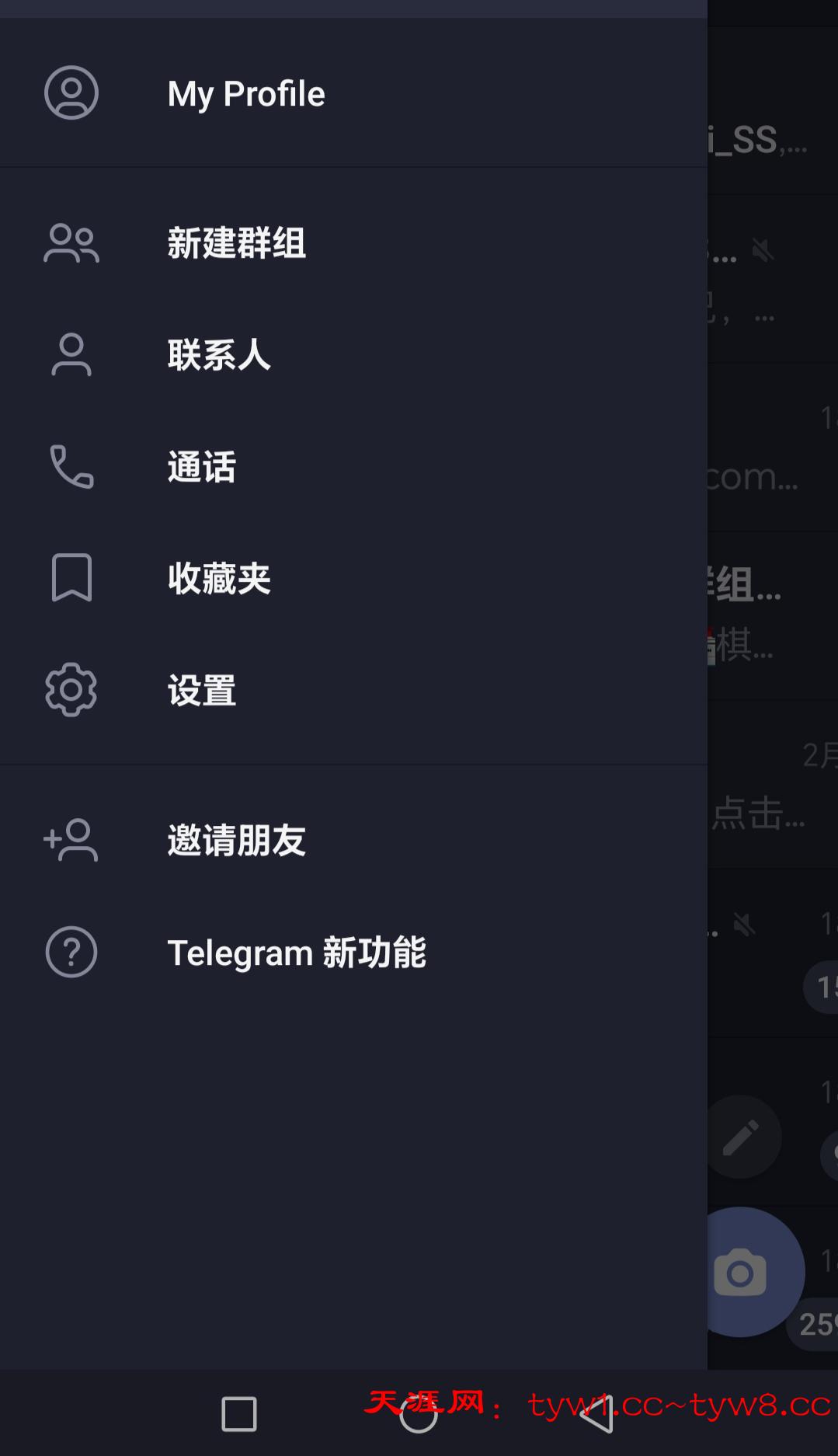Tap the pencil compose button

pyautogui.click(x=743, y=1135)
